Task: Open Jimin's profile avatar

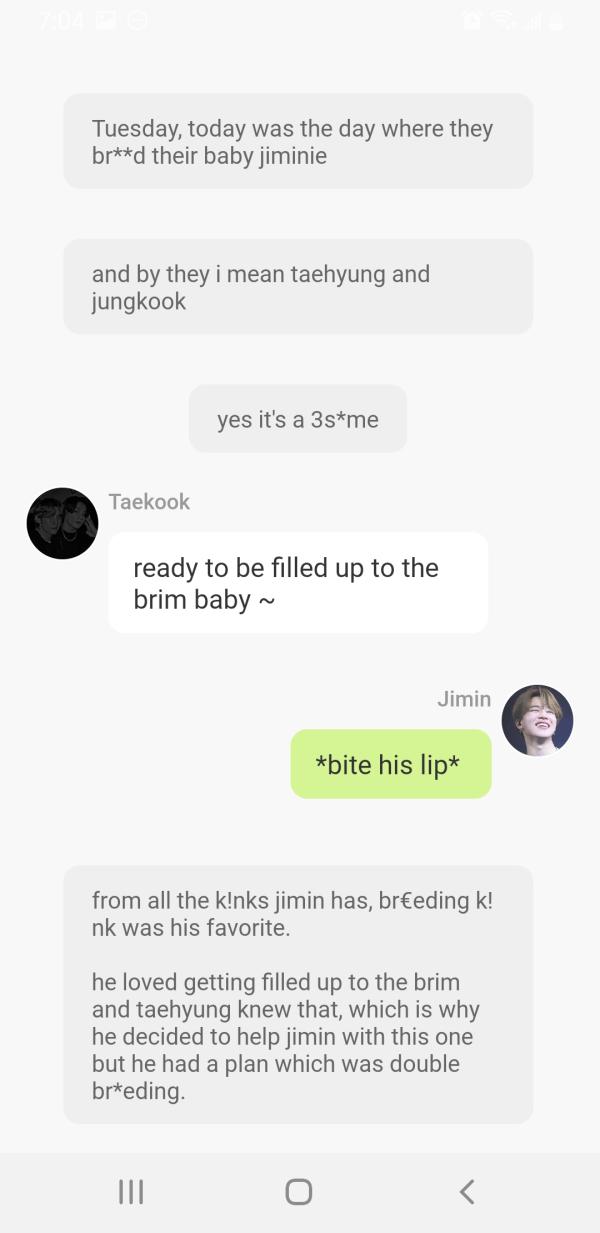Action: tap(537, 720)
